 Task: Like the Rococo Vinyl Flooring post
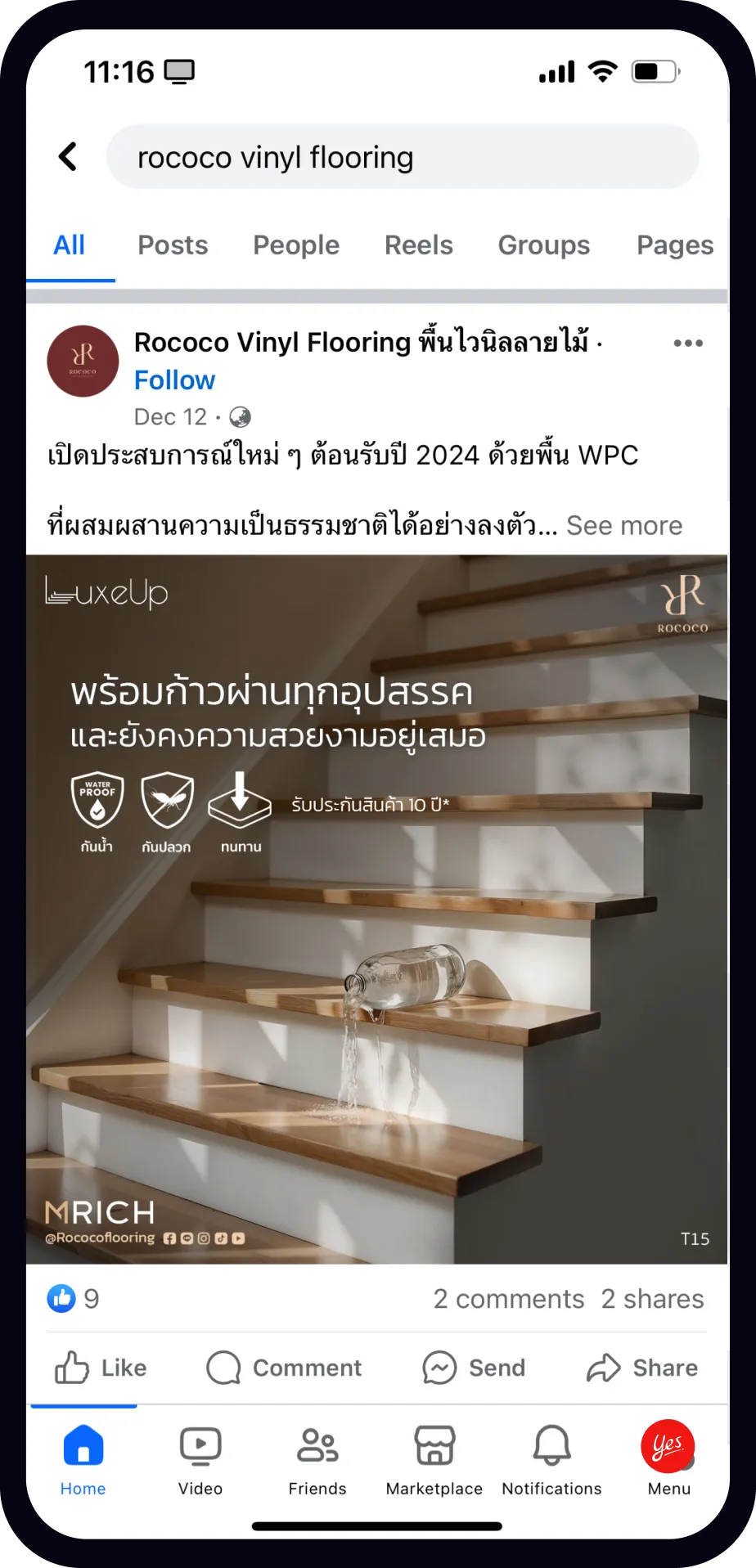[x=101, y=1368]
